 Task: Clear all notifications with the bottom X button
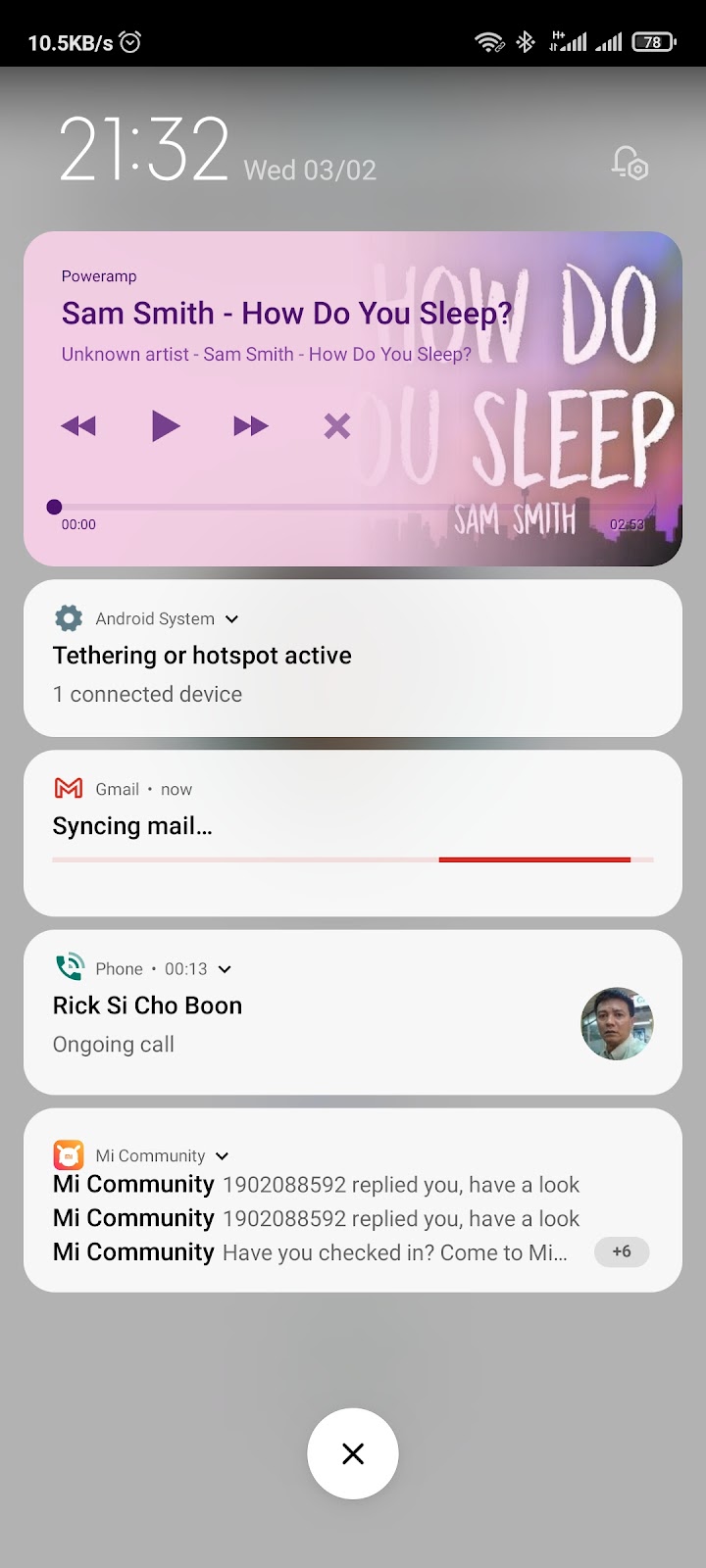[353, 1453]
